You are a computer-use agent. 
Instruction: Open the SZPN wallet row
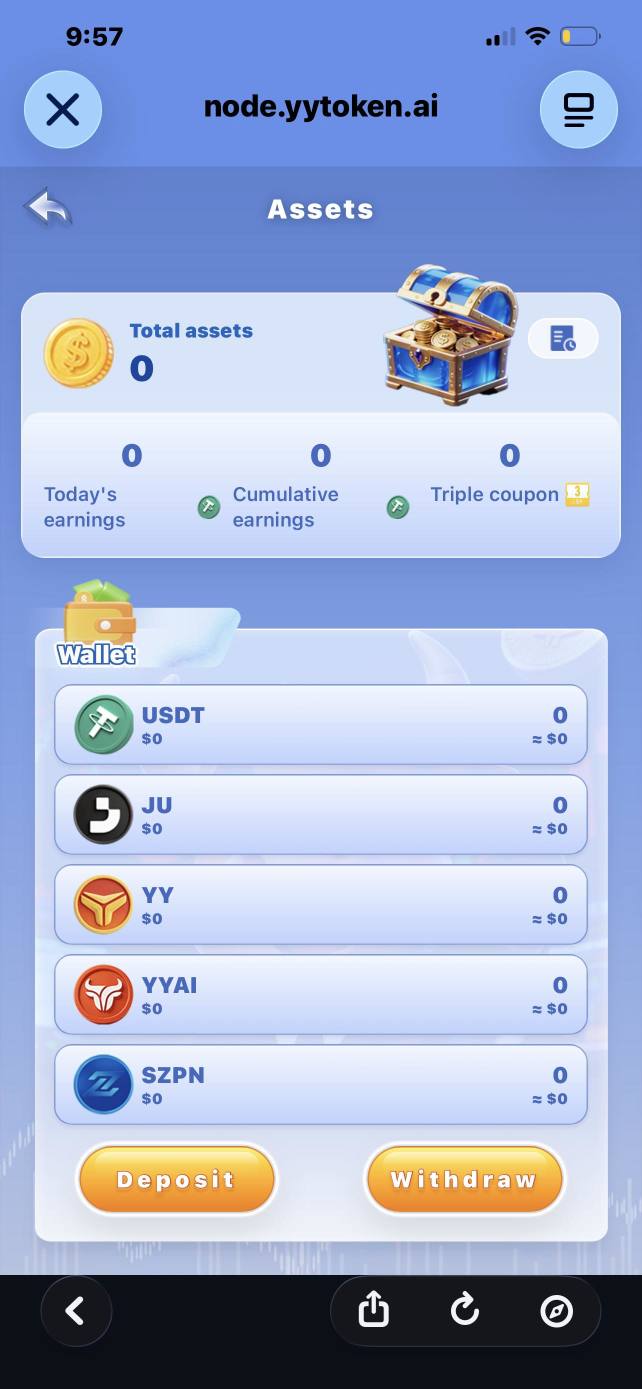coord(321,1085)
